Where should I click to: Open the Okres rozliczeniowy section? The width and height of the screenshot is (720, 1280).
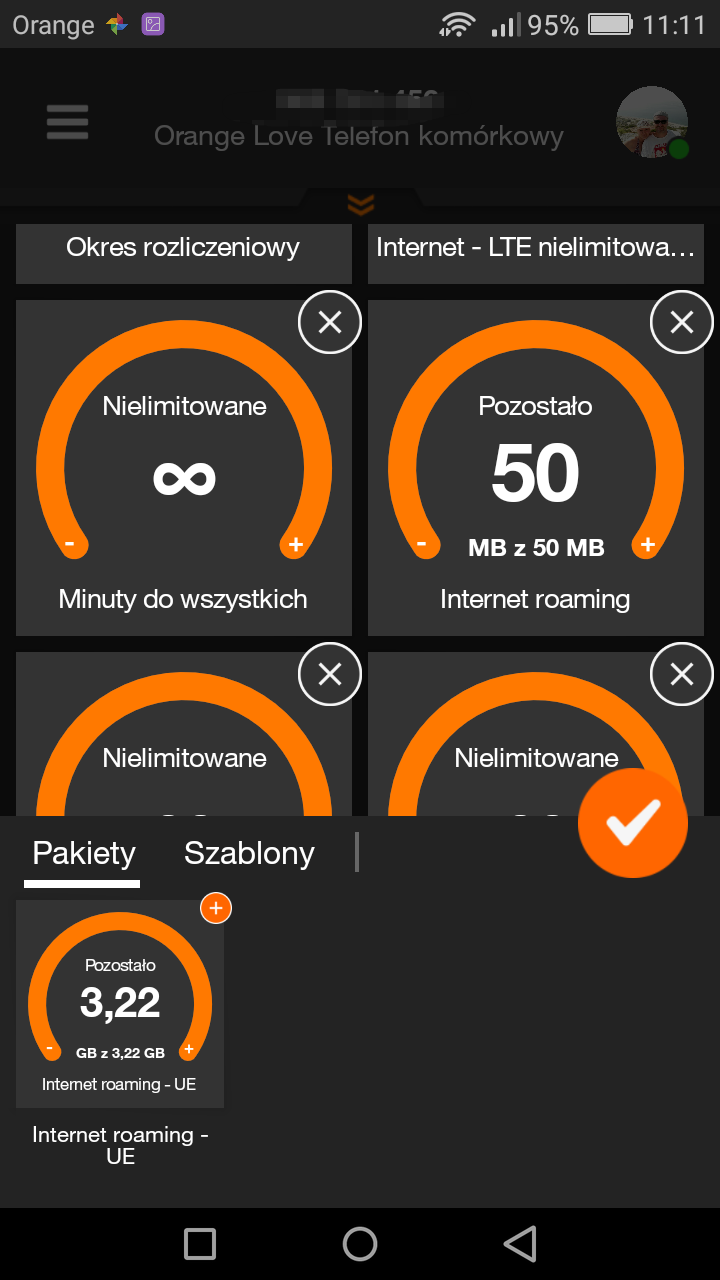(x=183, y=247)
